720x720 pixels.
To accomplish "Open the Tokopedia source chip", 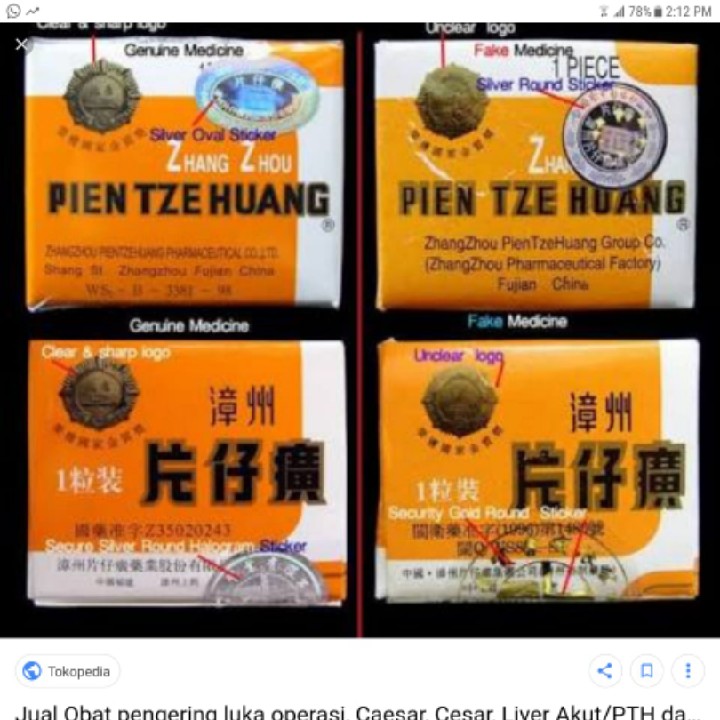I will pos(68,671).
